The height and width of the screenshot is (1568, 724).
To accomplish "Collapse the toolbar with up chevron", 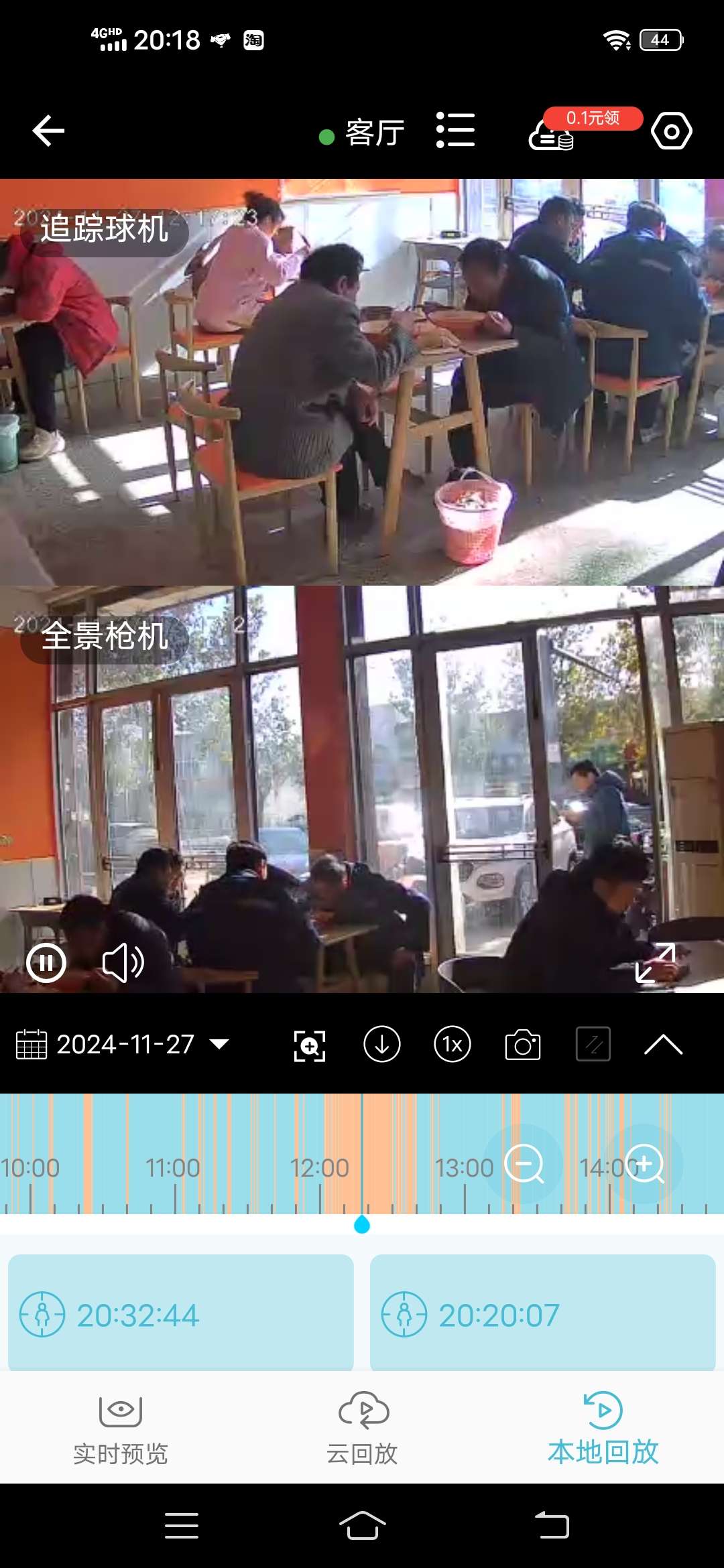I will pyautogui.click(x=663, y=1044).
